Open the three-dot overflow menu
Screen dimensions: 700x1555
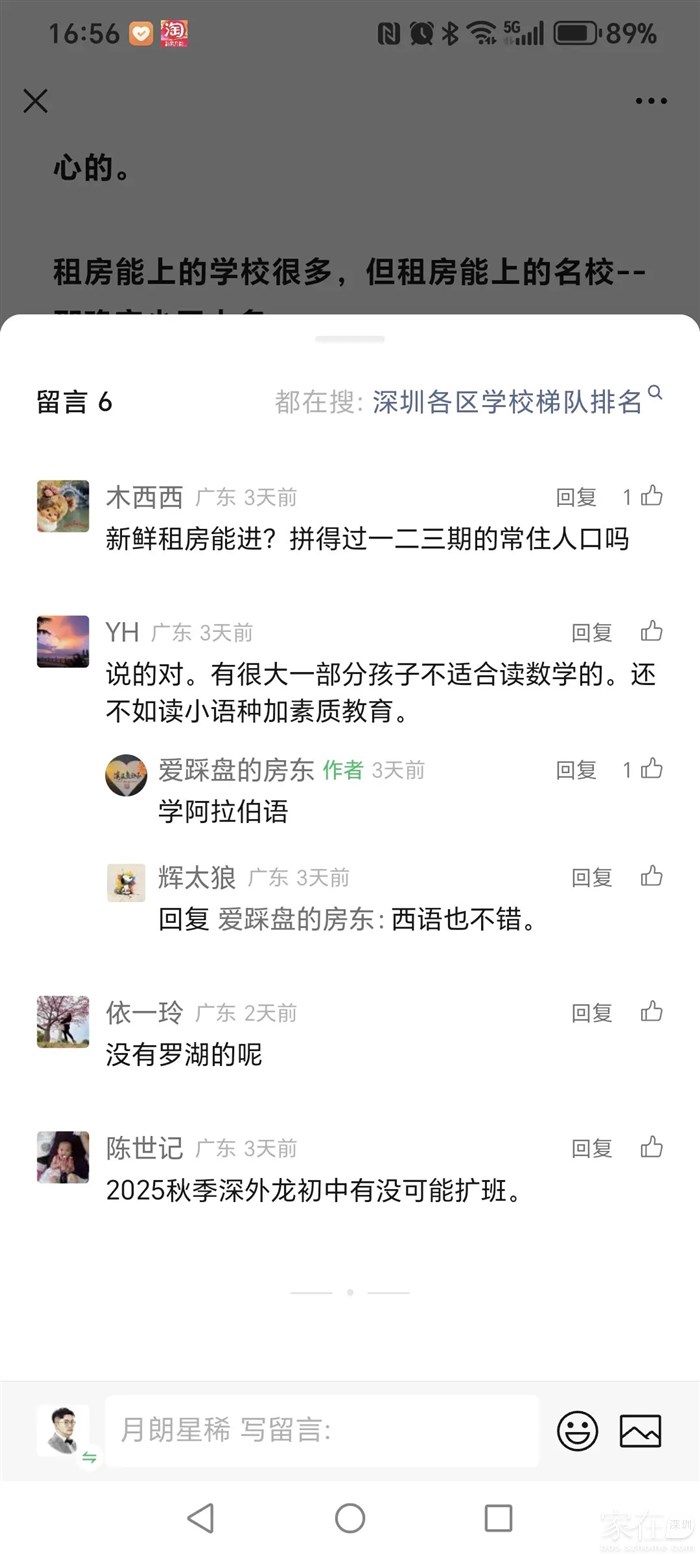pos(651,101)
